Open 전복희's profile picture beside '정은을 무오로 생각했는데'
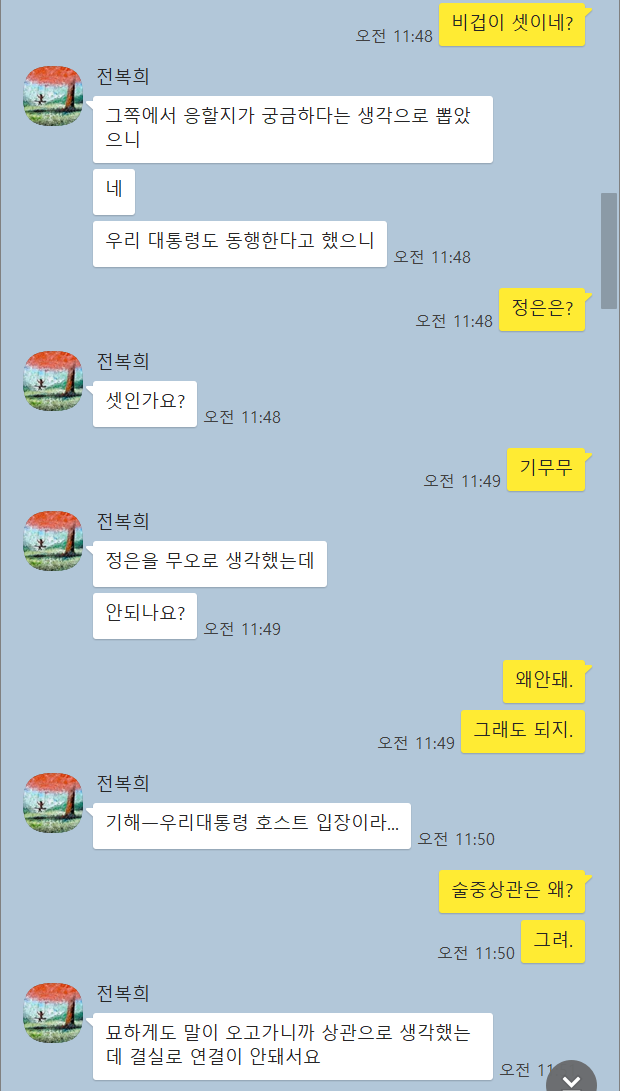 pos(54,541)
